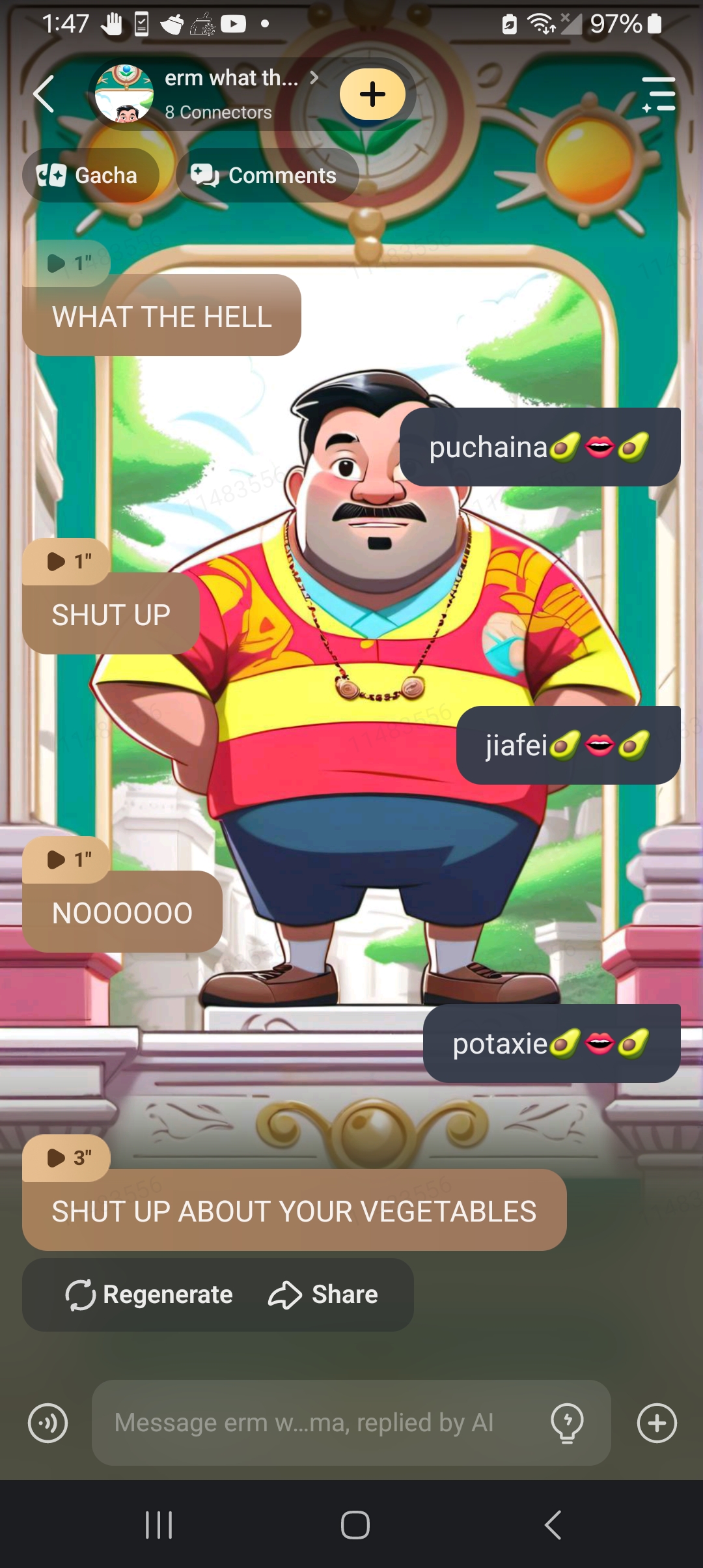Open the plus attachments button
703x1568 pixels.
657,1423
